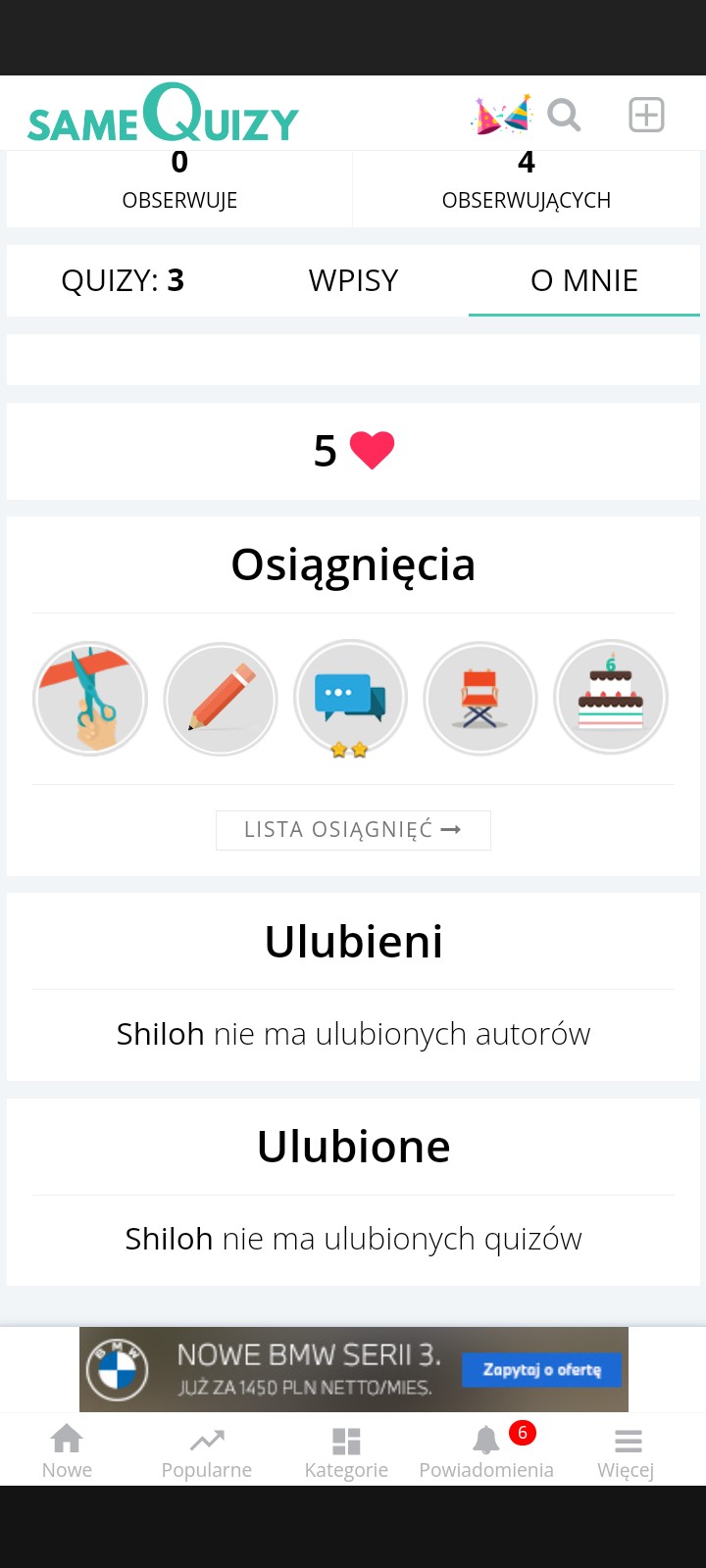Open the BMW Serii 3 ad banner
This screenshot has width=706, height=1568.
tap(353, 1369)
